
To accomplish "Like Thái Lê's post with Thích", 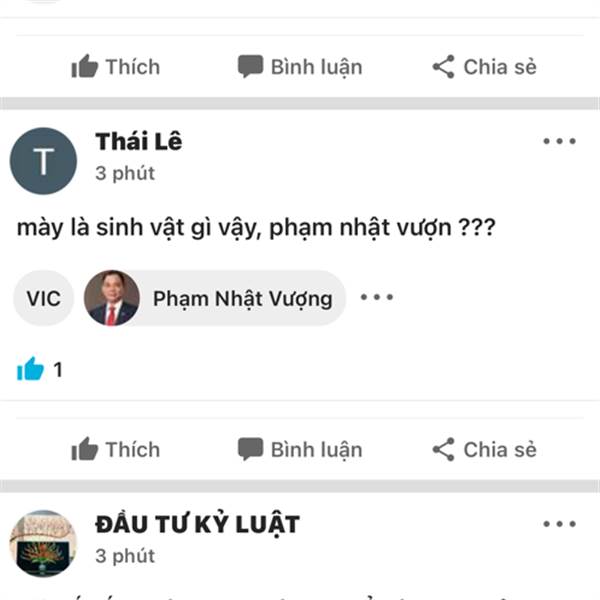I will [115, 449].
